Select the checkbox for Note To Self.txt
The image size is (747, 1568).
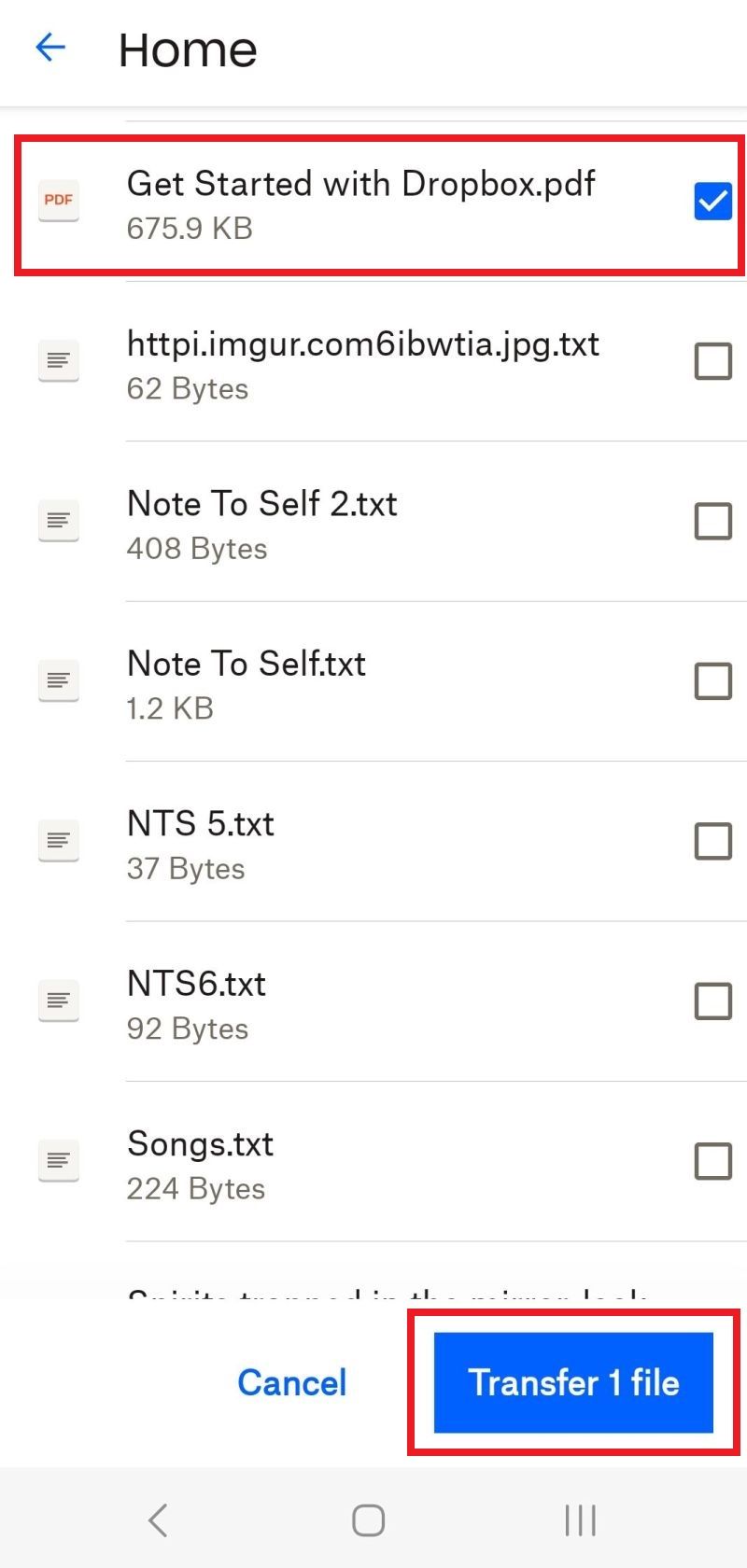click(712, 680)
